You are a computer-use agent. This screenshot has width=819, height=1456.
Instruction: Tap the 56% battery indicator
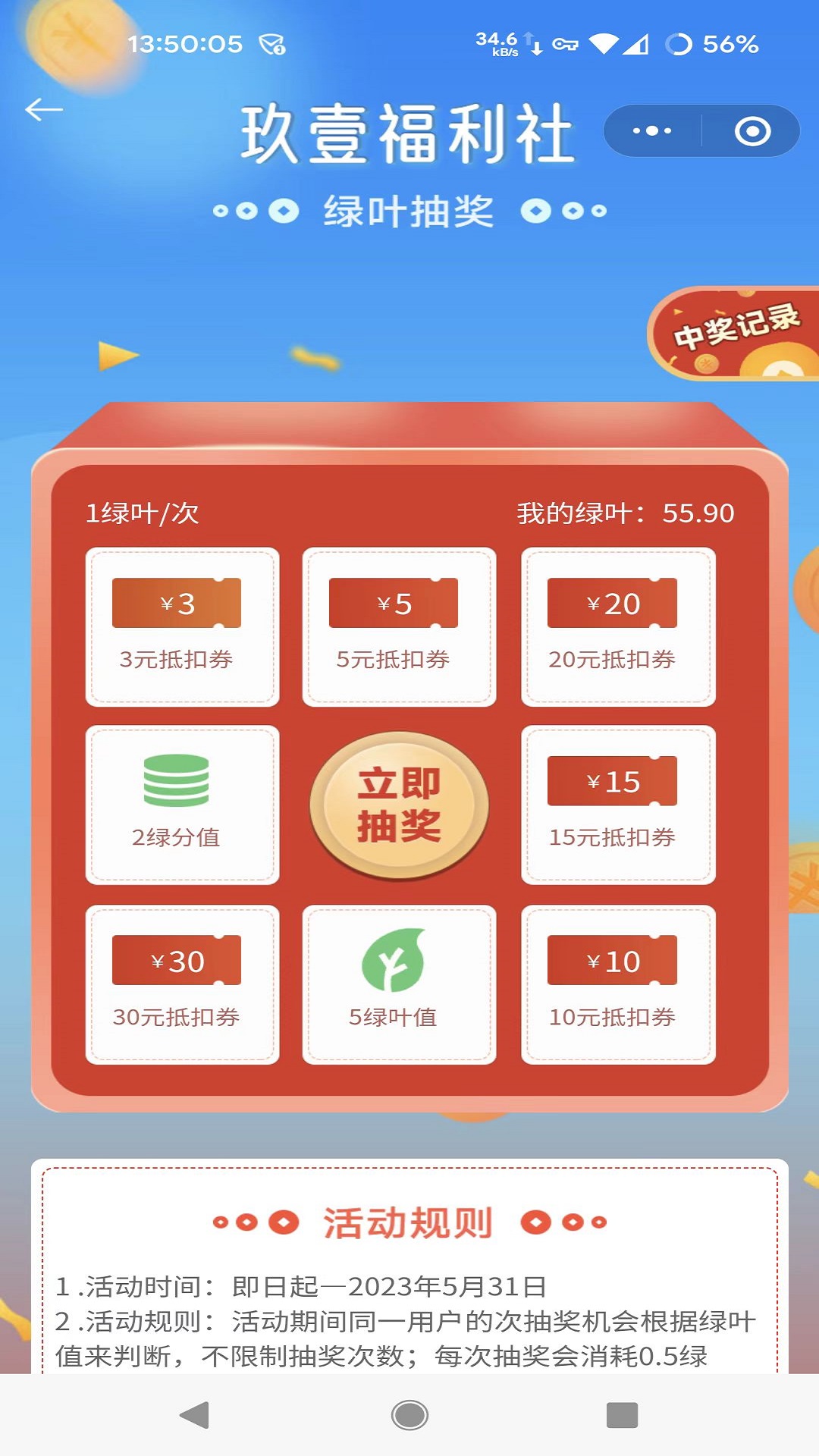[x=732, y=45]
